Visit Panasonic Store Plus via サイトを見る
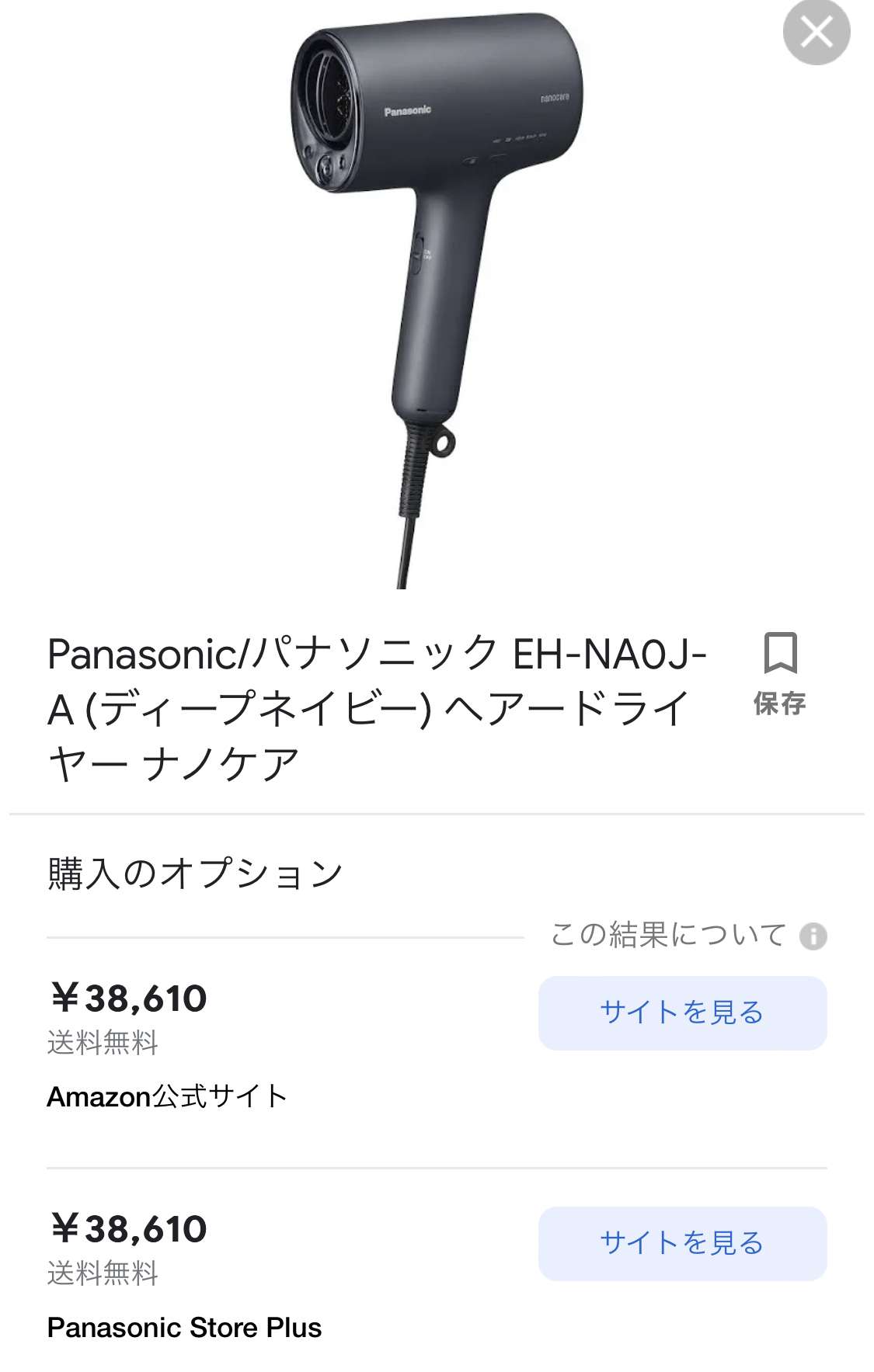The image size is (874, 1372). [682, 1243]
